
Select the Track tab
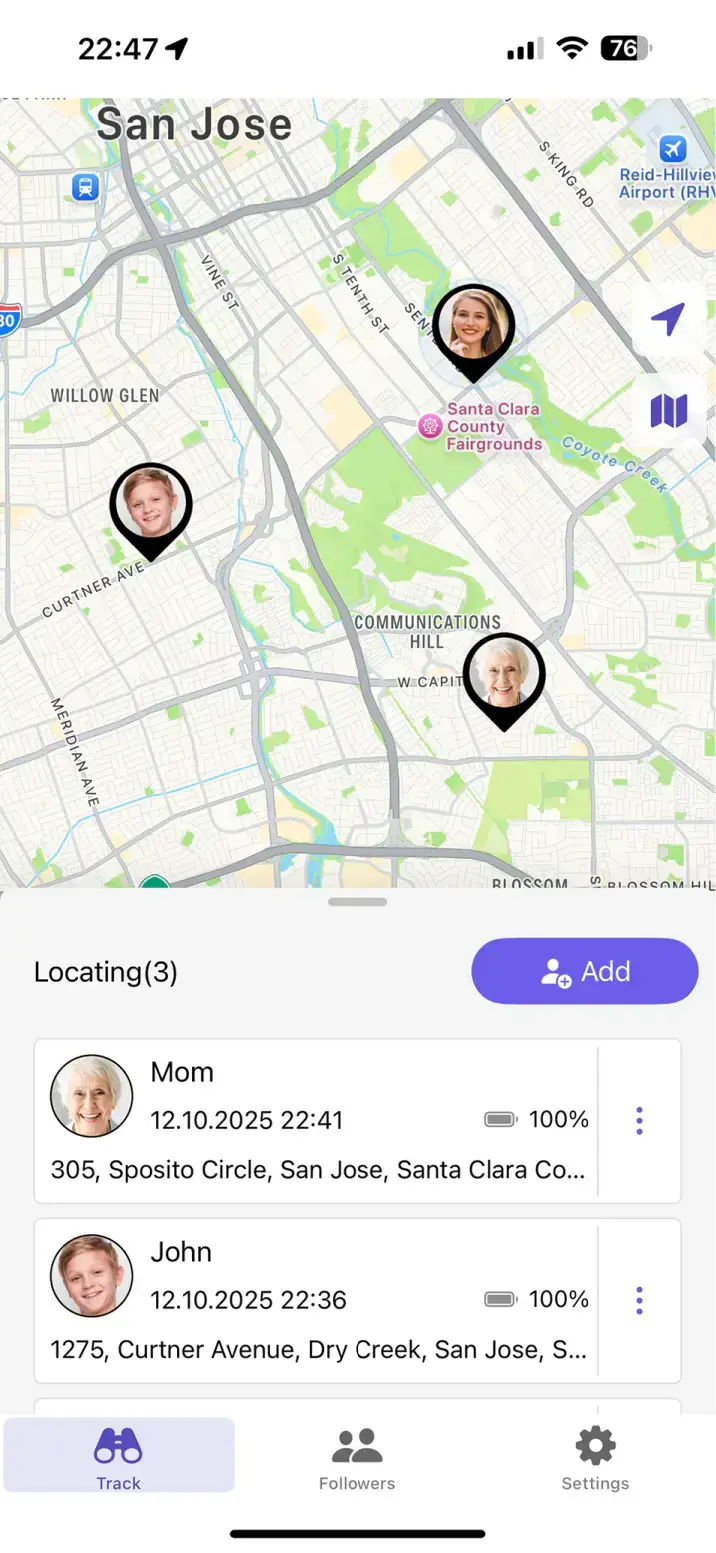119,1458
